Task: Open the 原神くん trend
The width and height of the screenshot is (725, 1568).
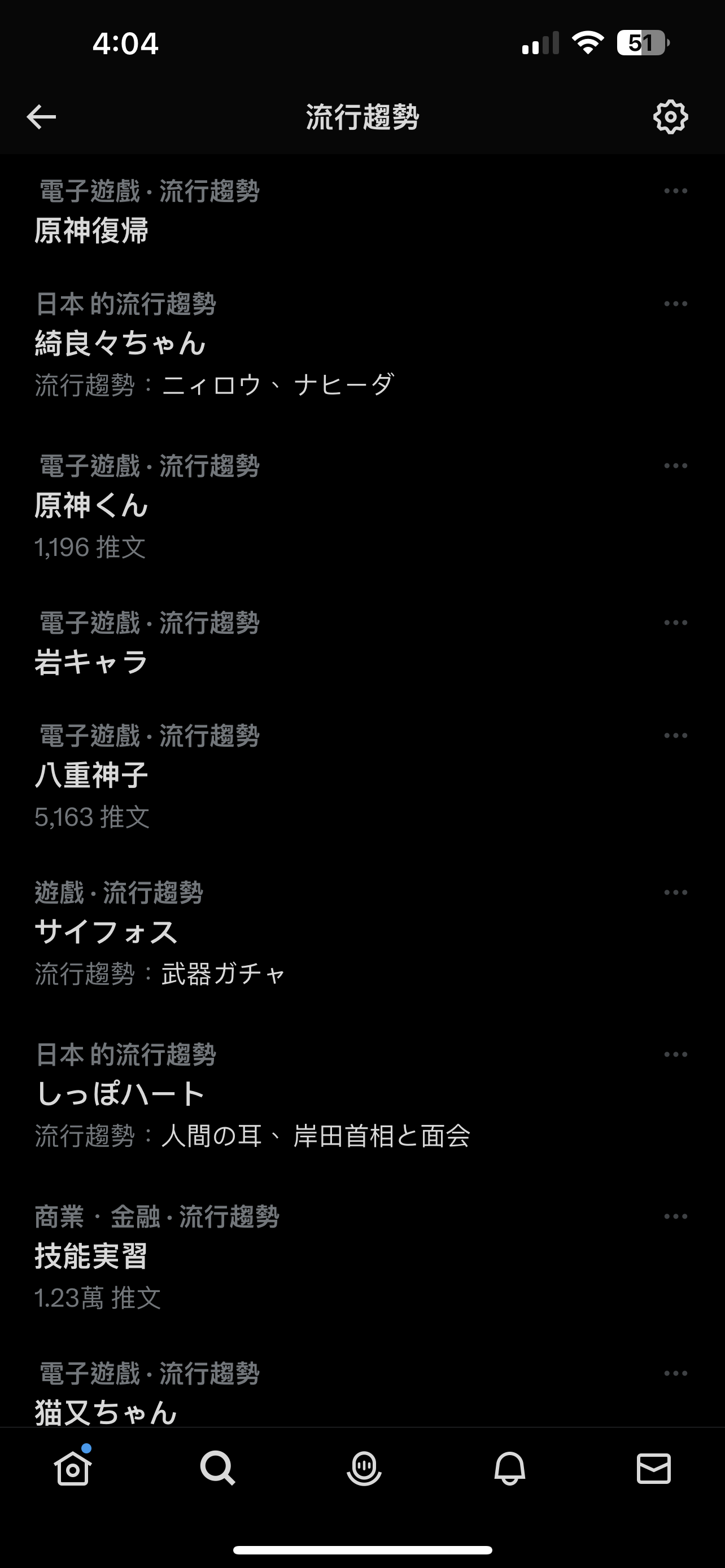Action: click(362, 506)
